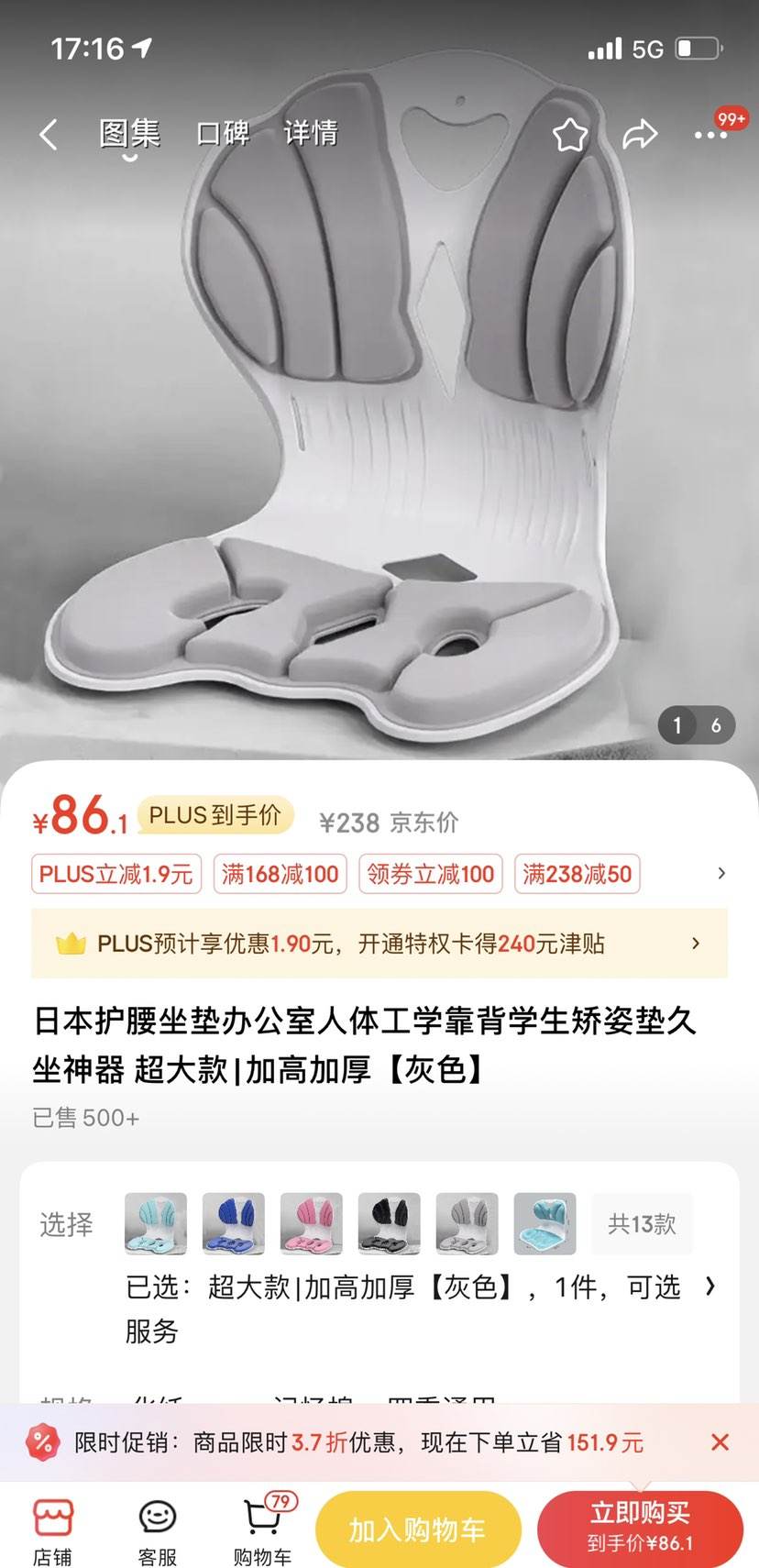Go back to the previous page
759x1568 pixels.
tap(49, 135)
